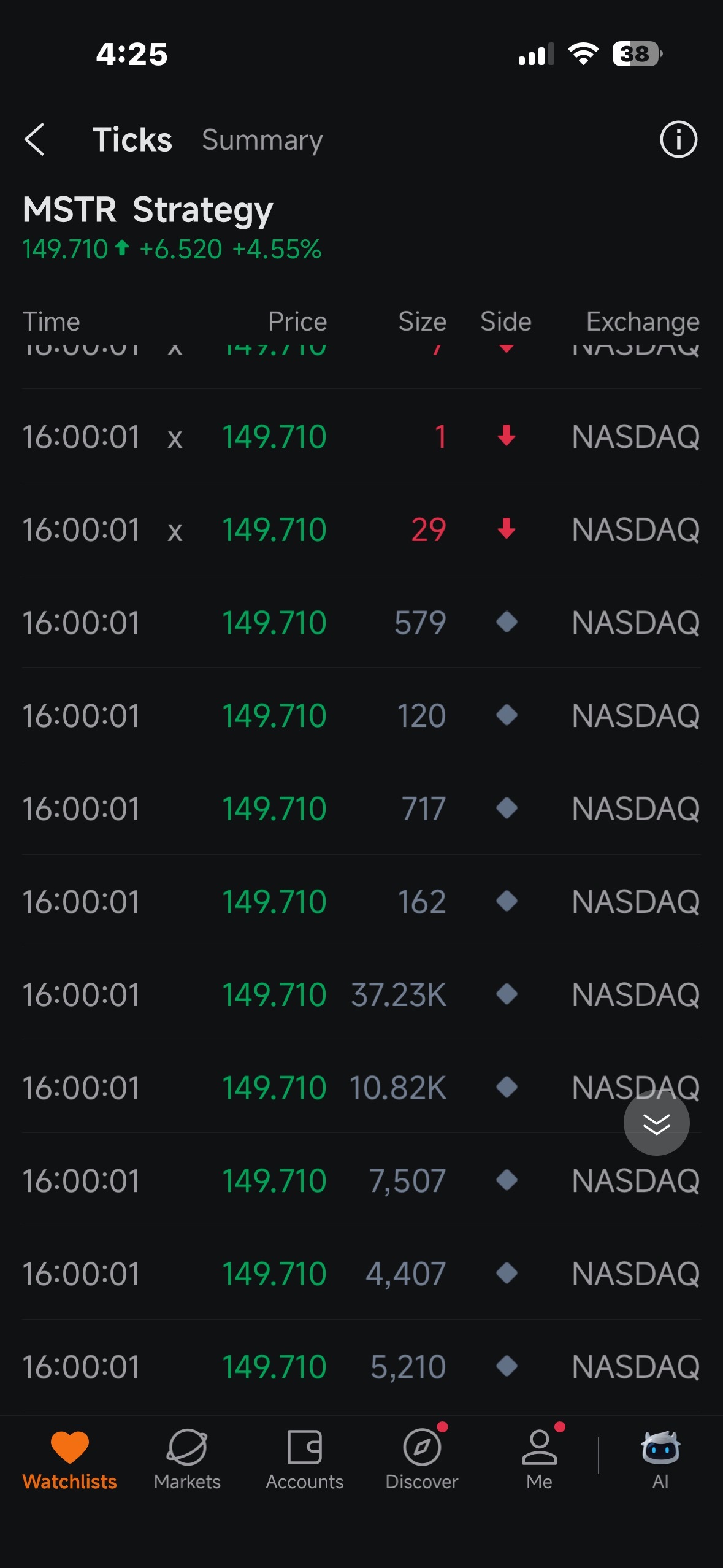
Task: Switch to the Markets tab
Action: point(187,1460)
